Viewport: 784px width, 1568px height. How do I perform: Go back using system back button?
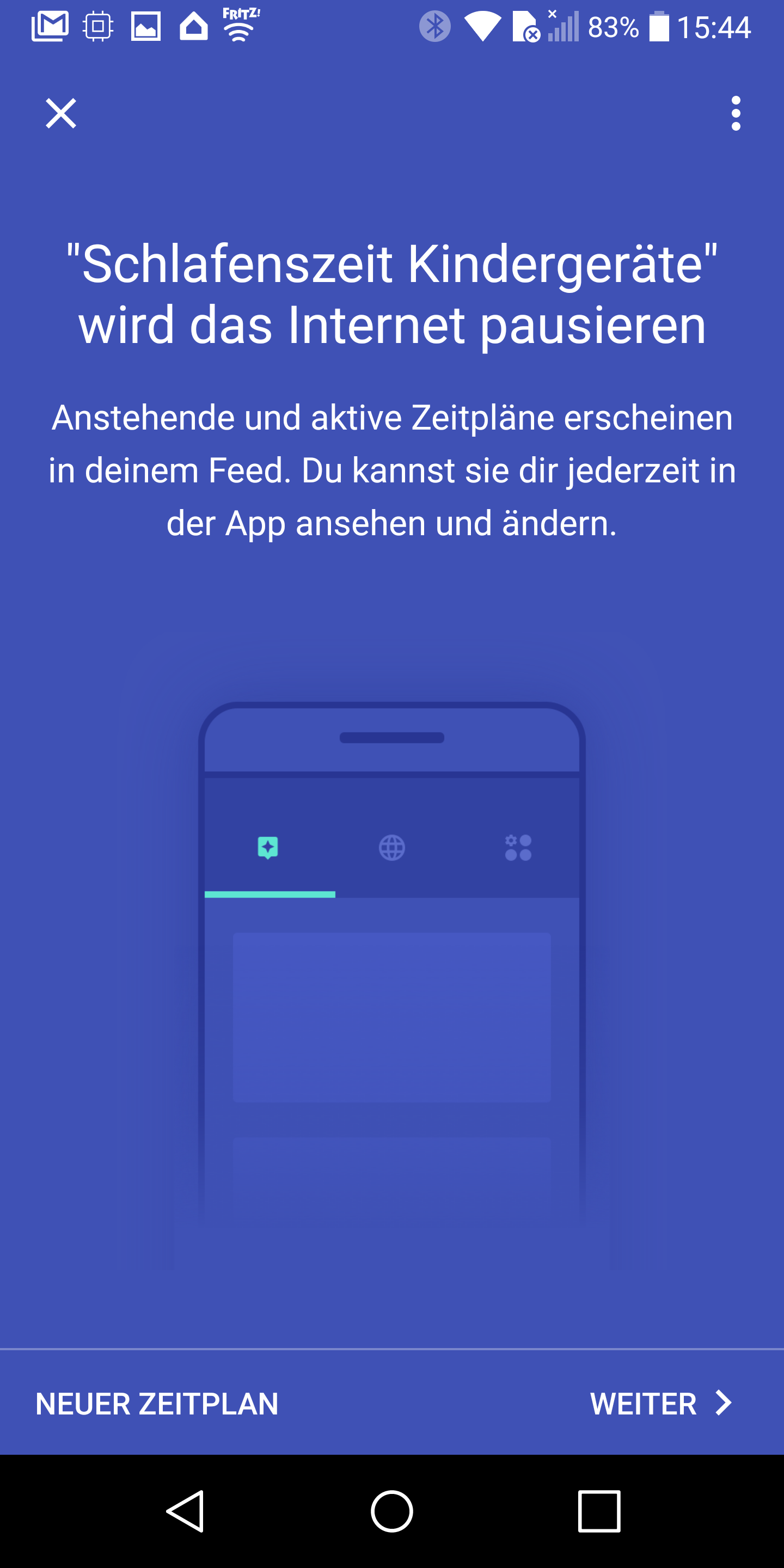pyautogui.click(x=185, y=1511)
